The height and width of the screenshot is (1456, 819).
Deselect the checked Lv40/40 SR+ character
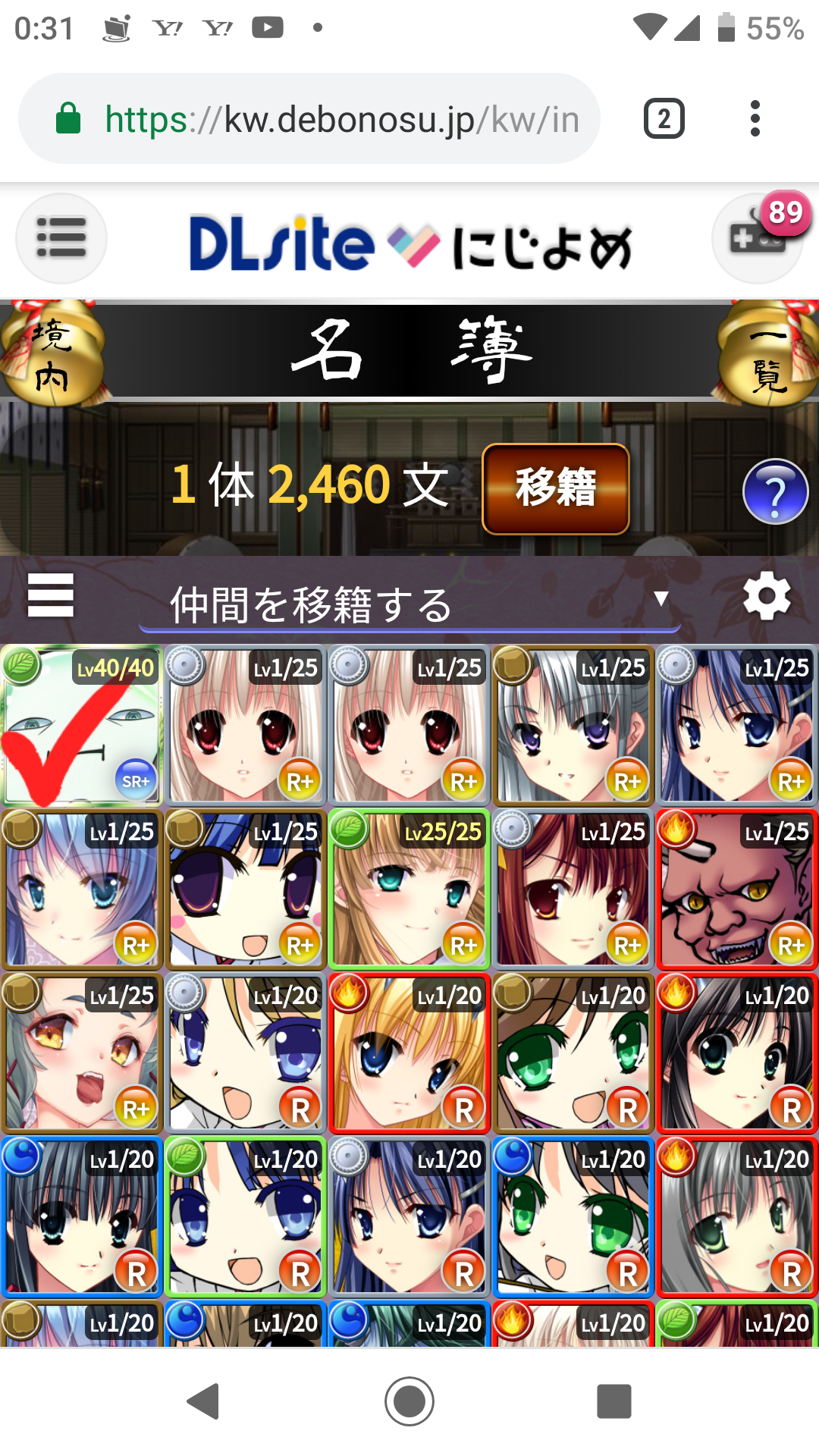tap(82, 726)
